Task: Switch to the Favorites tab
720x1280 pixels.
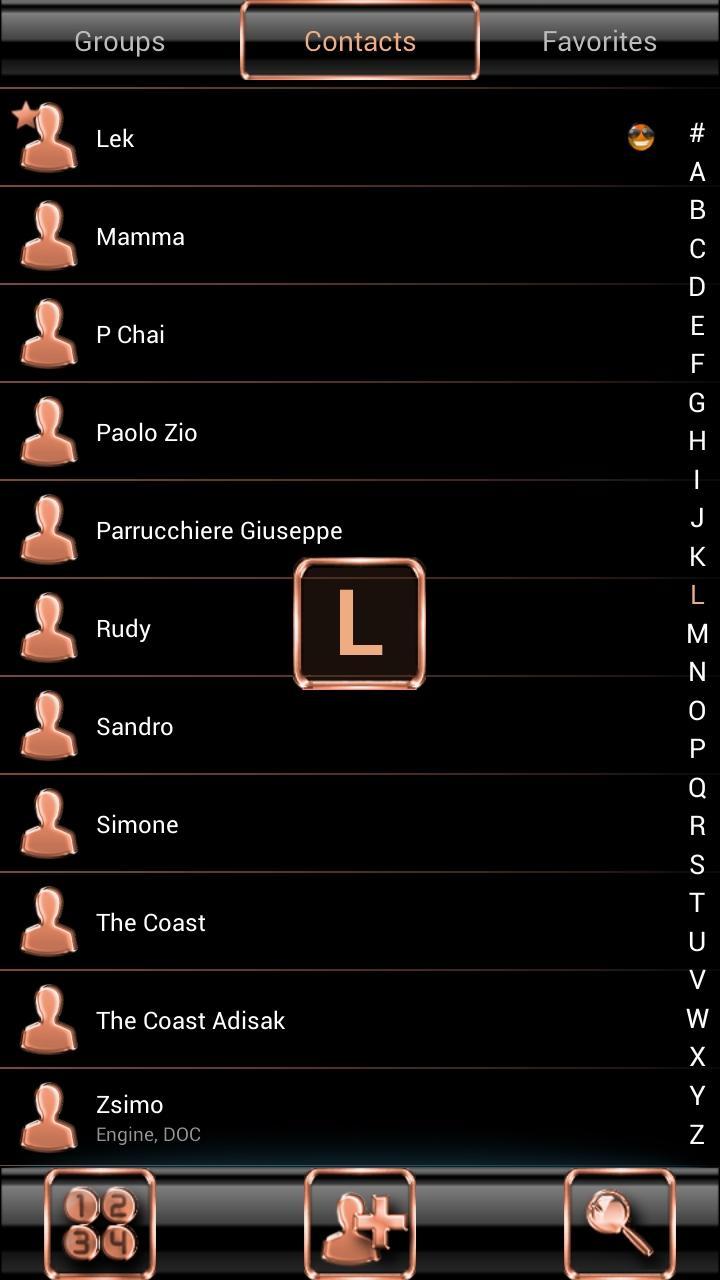Action: [x=598, y=41]
